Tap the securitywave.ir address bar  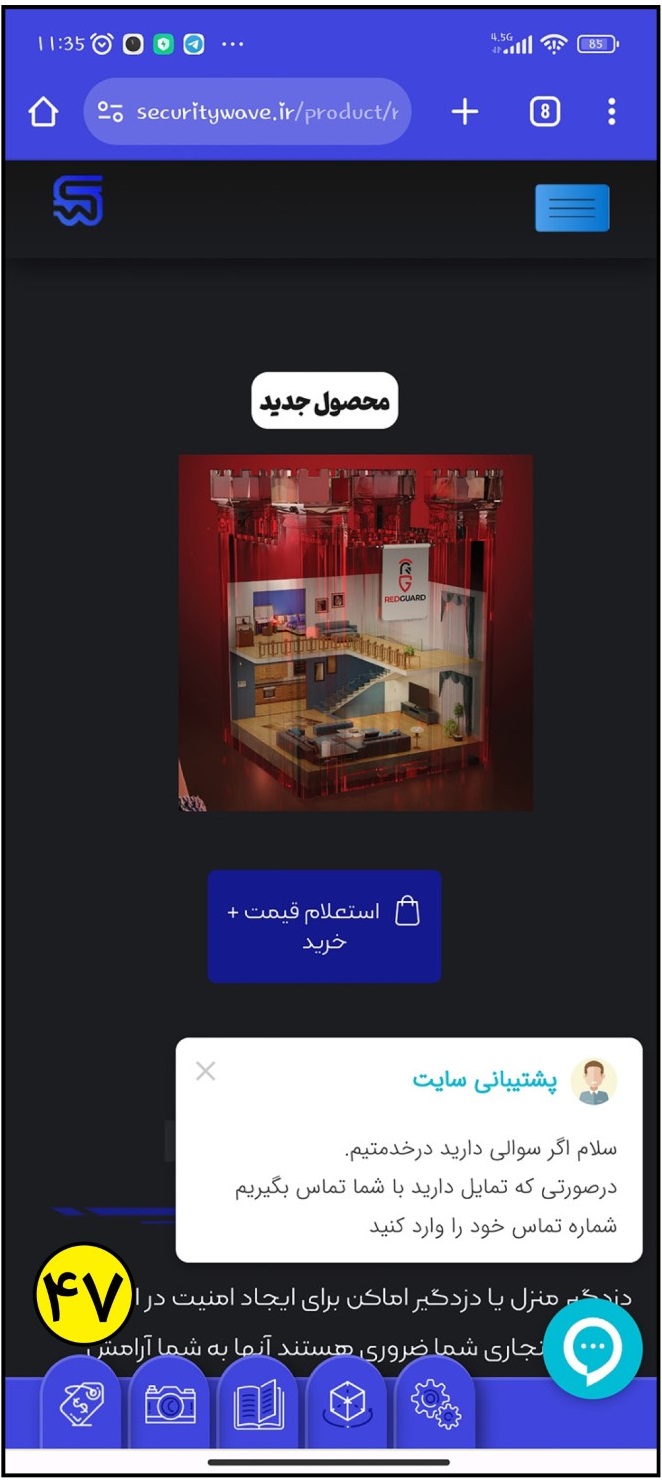(x=248, y=112)
